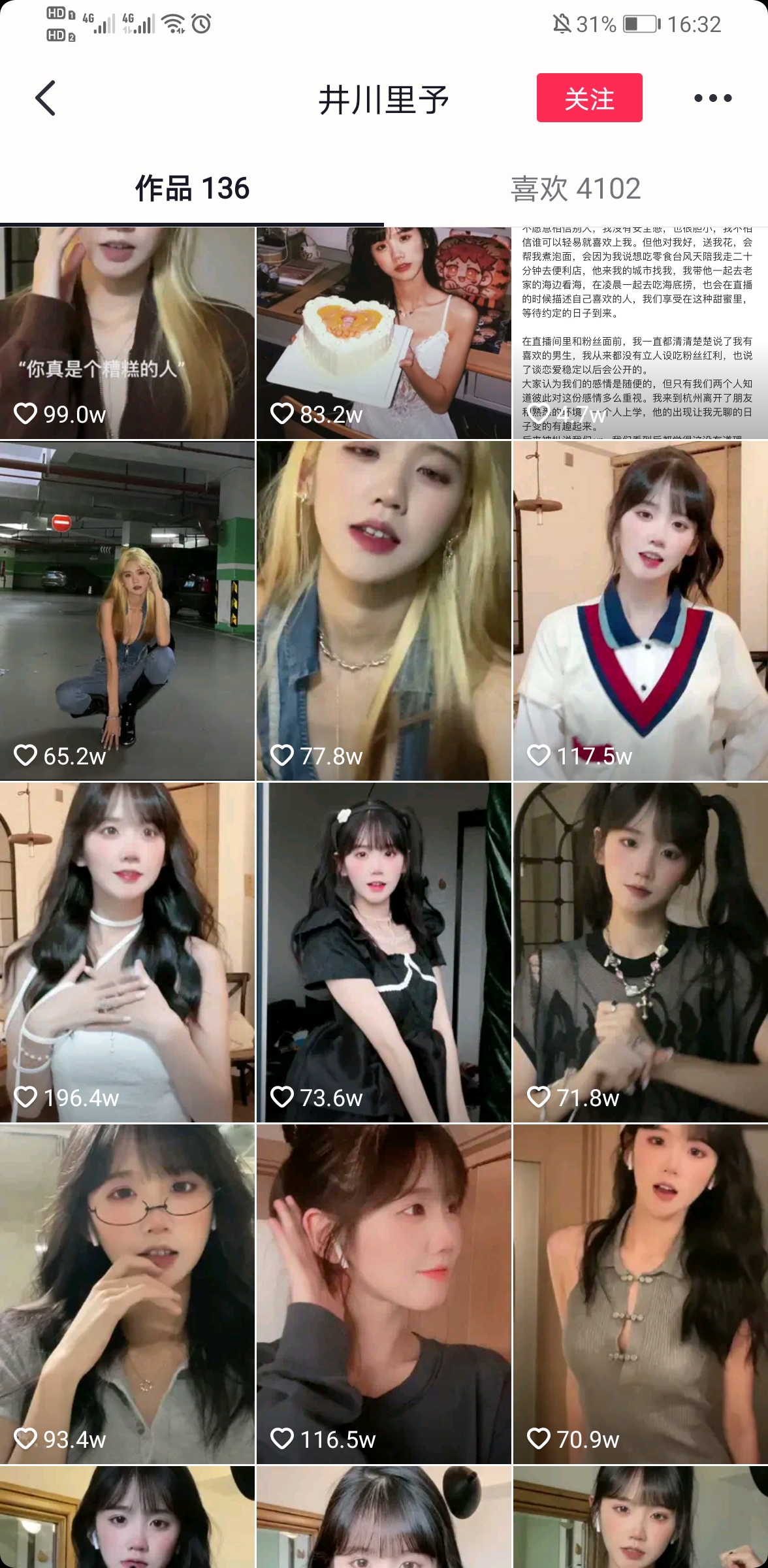Image resolution: width=768 pixels, height=1568 pixels.
Task: Open the text post with the long Chinese statement
Action: (640, 333)
